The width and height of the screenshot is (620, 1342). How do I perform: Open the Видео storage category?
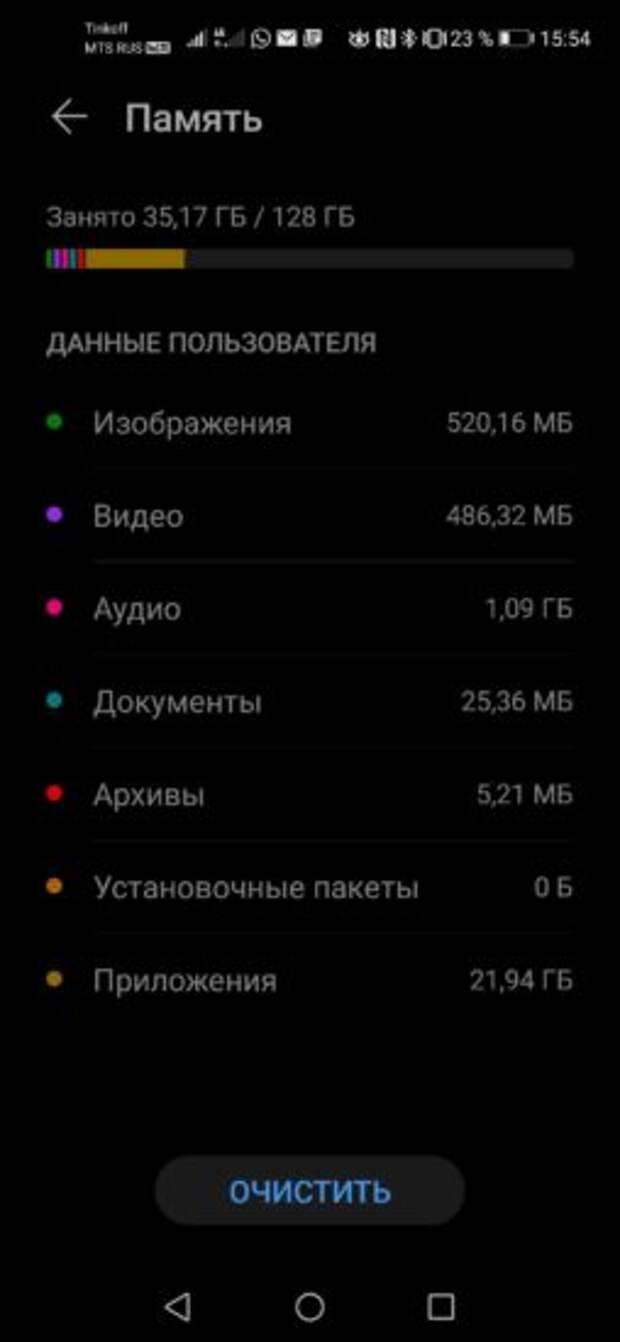click(x=310, y=516)
